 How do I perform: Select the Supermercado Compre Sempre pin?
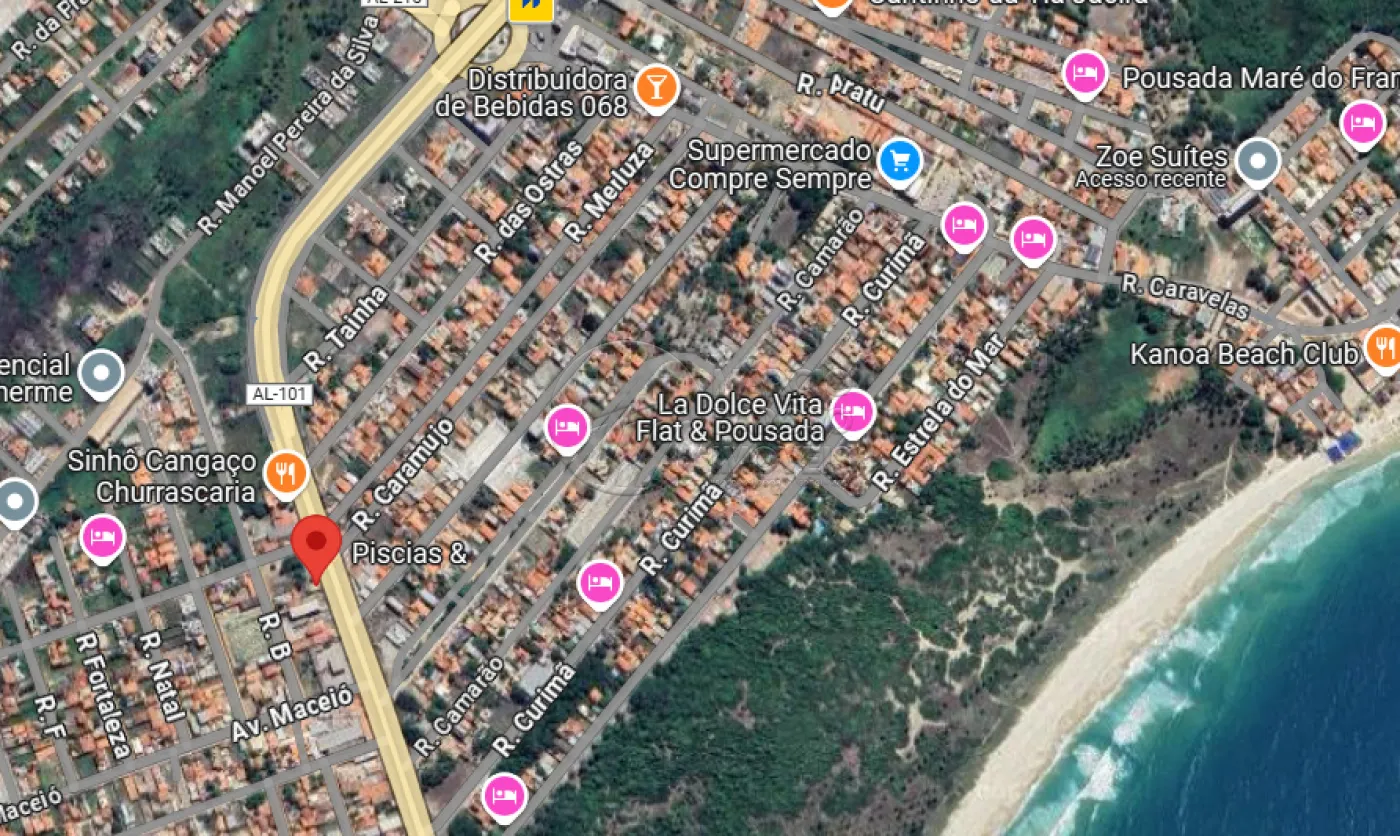[x=899, y=160]
